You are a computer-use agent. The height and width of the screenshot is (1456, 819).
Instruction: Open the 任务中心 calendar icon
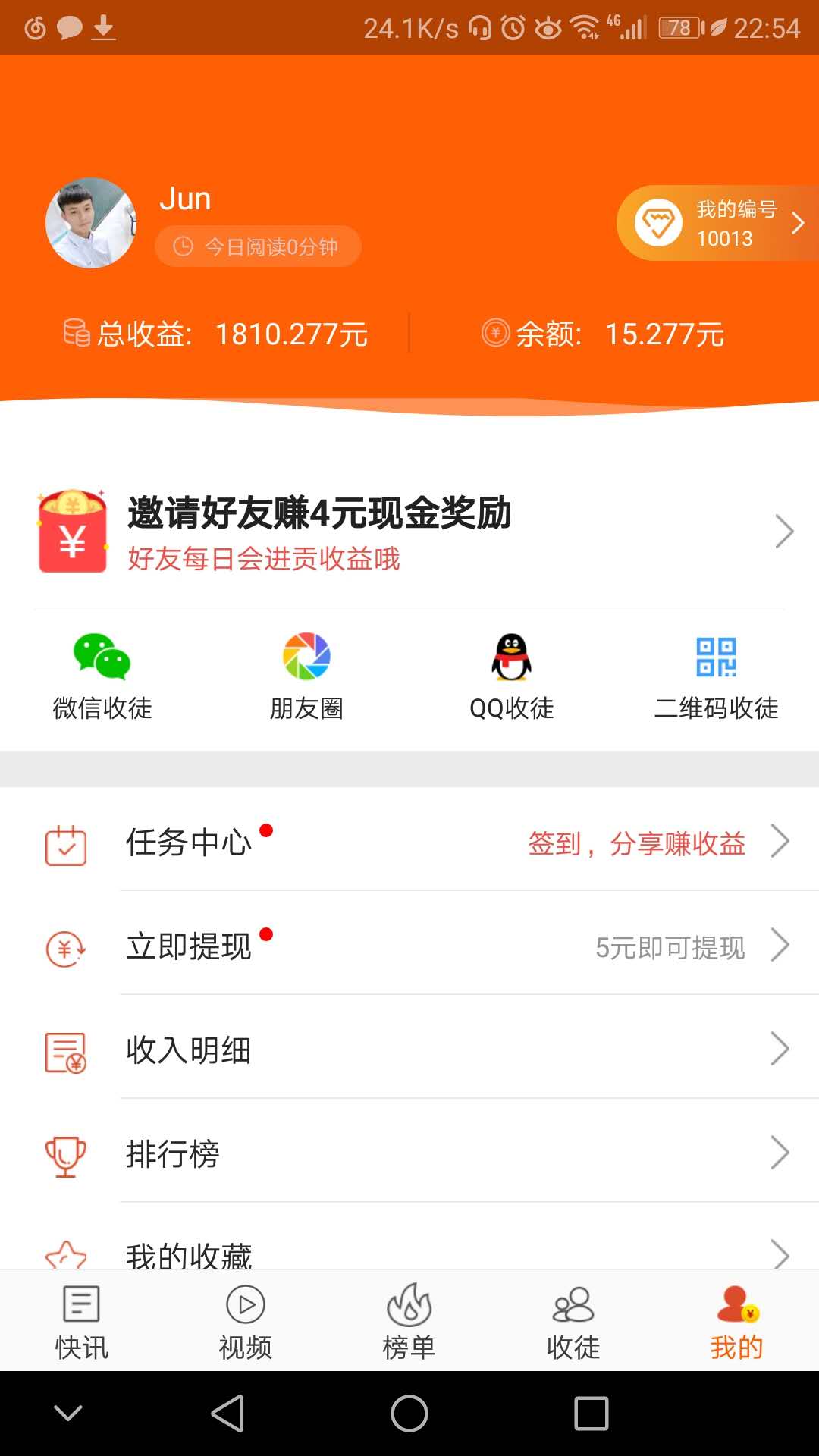pyautogui.click(x=67, y=842)
